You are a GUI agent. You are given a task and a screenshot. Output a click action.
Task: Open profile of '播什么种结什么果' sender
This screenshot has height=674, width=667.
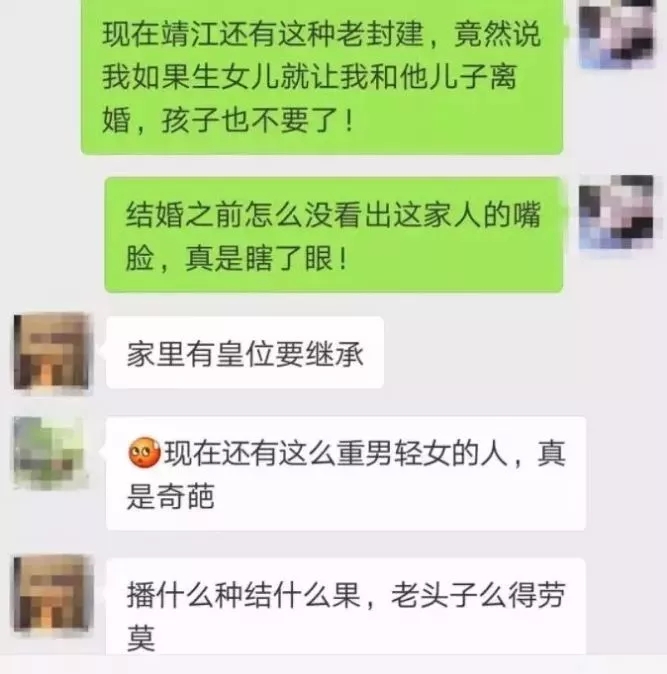click(x=52, y=593)
